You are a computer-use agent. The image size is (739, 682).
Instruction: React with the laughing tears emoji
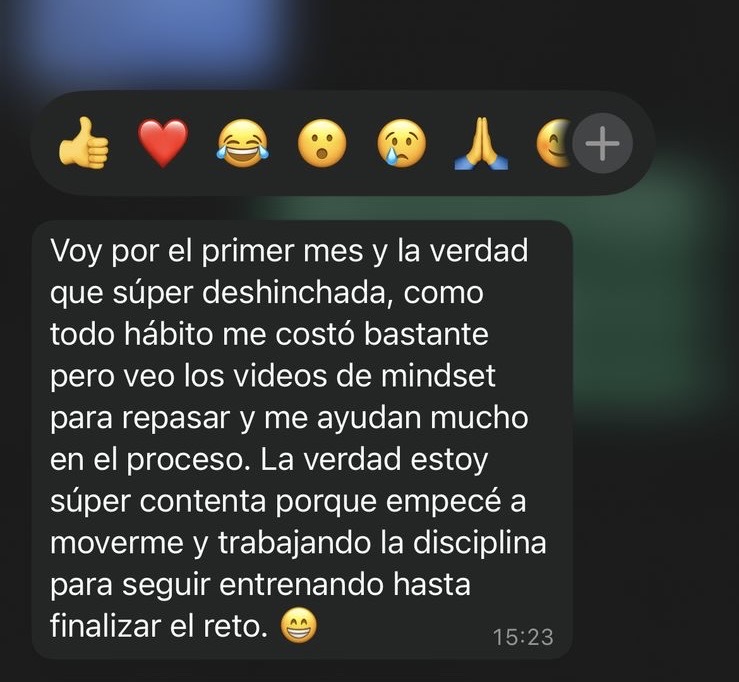coord(242,146)
